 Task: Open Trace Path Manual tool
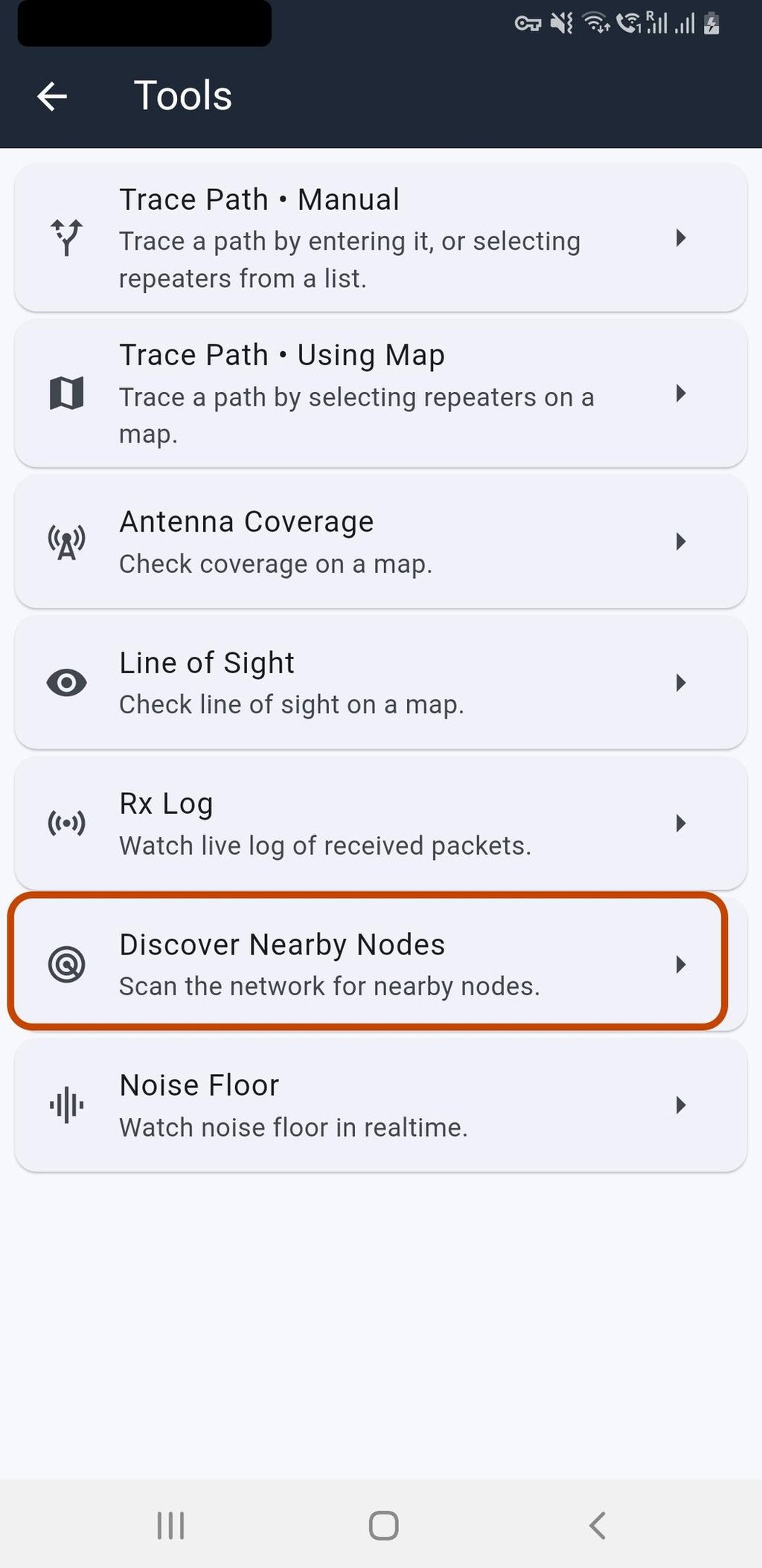380,238
